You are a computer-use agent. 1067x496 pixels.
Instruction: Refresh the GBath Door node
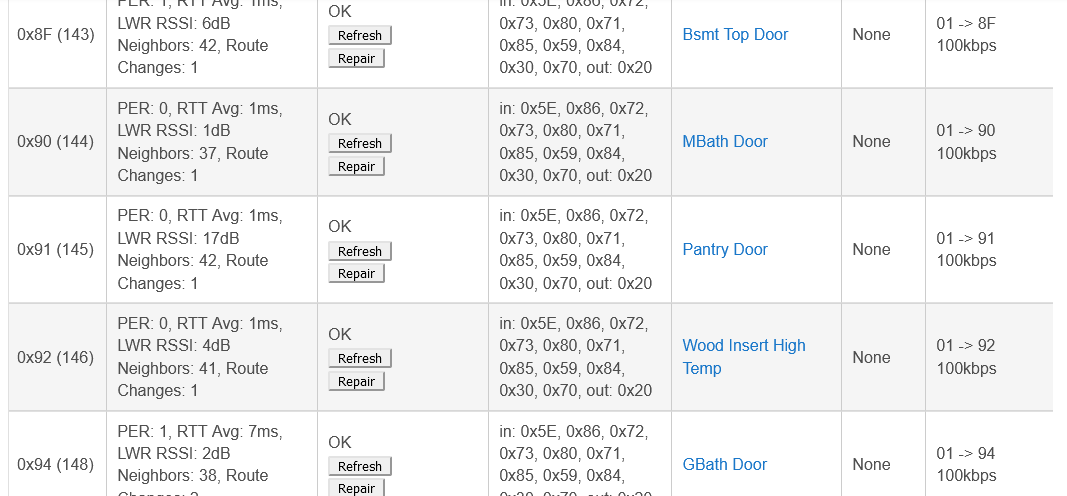(x=359, y=466)
